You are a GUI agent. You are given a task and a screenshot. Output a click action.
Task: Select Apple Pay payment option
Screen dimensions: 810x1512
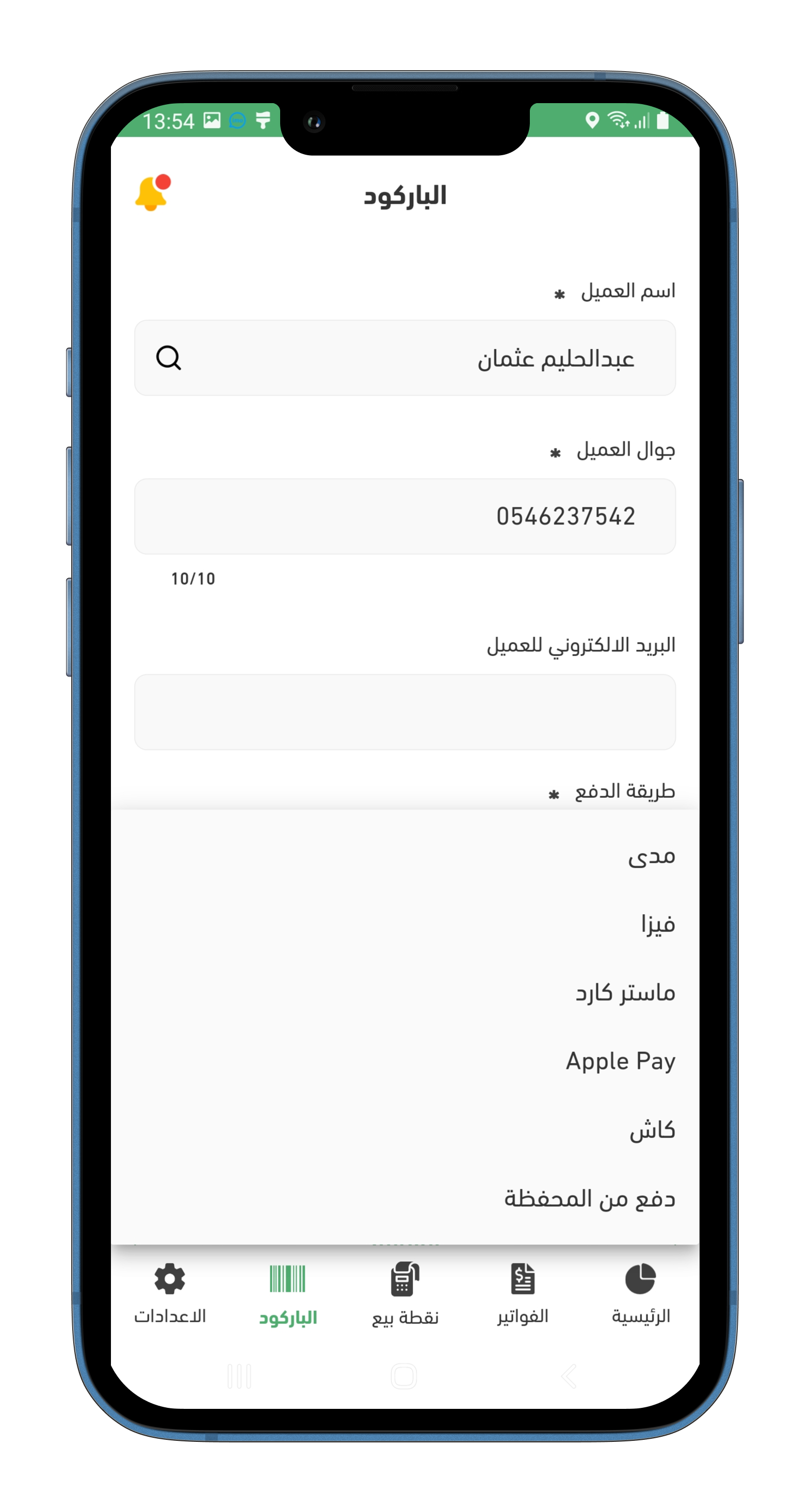pyautogui.click(x=620, y=1061)
